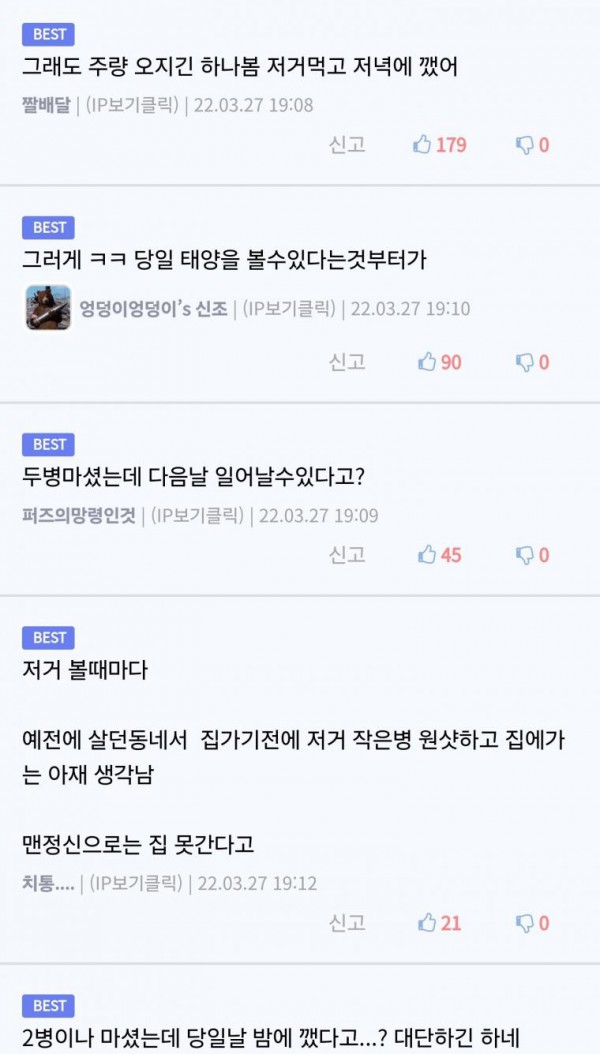600x1054 pixels.
Task: Report 퍼즈의망령인것's comment
Action: (347, 554)
